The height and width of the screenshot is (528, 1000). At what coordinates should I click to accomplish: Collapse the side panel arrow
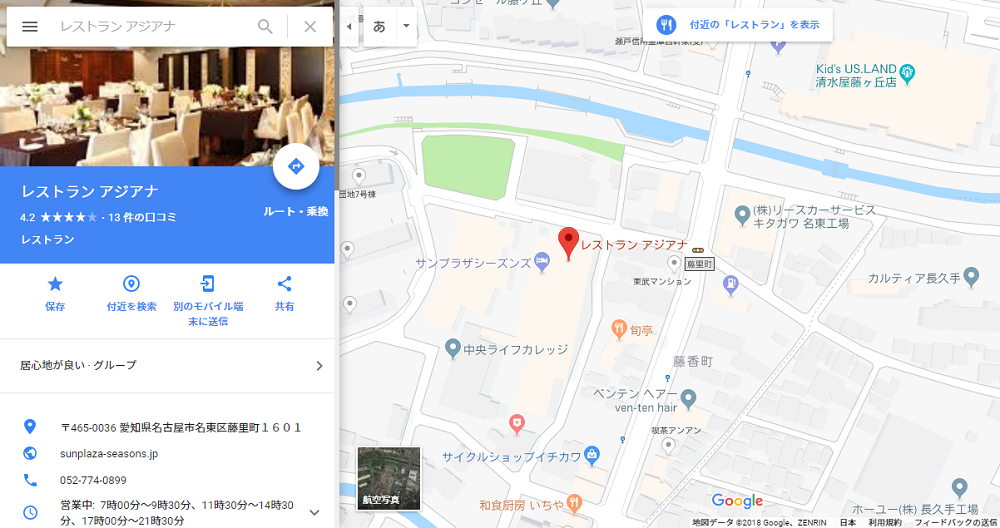[349, 26]
